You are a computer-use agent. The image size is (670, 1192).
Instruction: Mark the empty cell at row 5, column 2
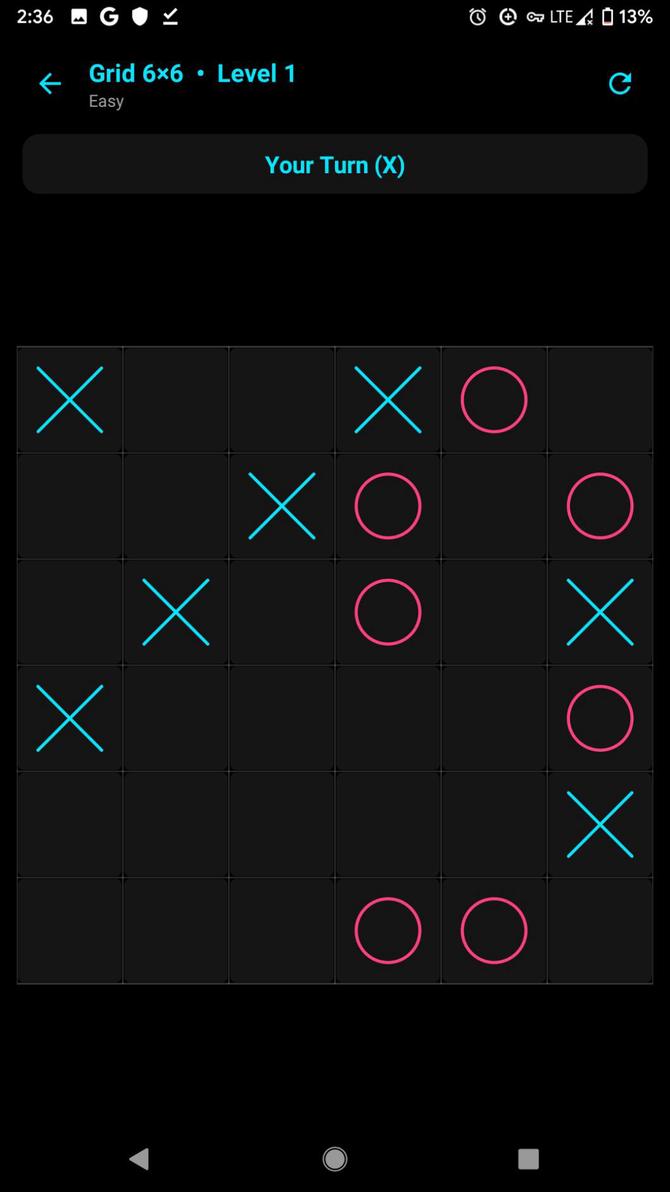(x=176, y=825)
